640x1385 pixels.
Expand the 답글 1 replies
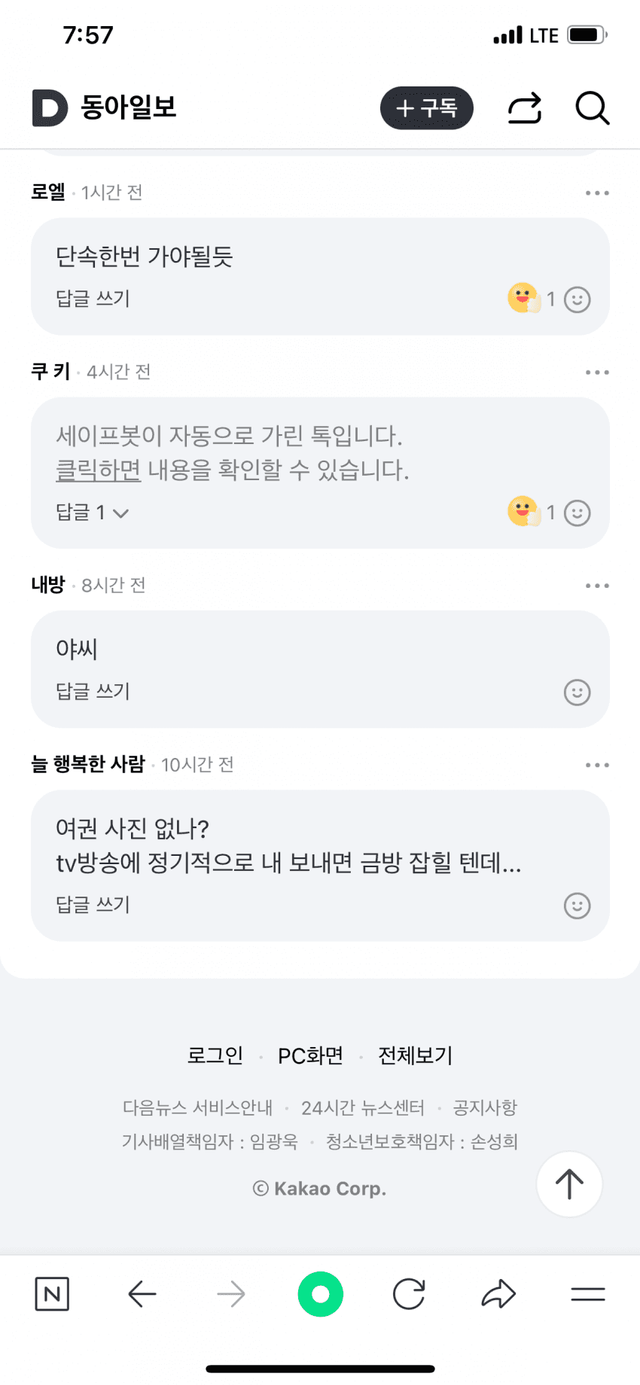click(93, 512)
